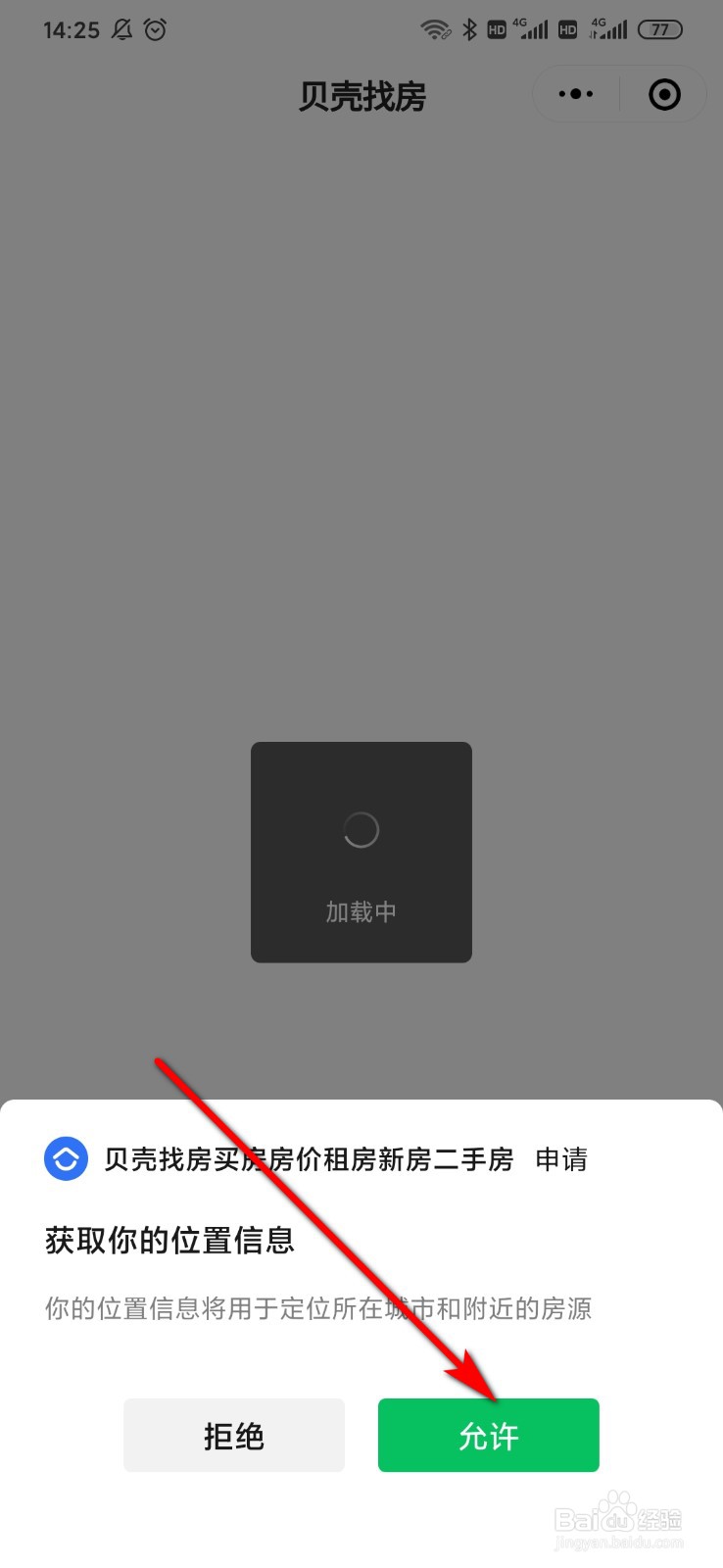Click the loading spinner progress indicator
The height and width of the screenshot is (1568, 723).
point(361,830)
